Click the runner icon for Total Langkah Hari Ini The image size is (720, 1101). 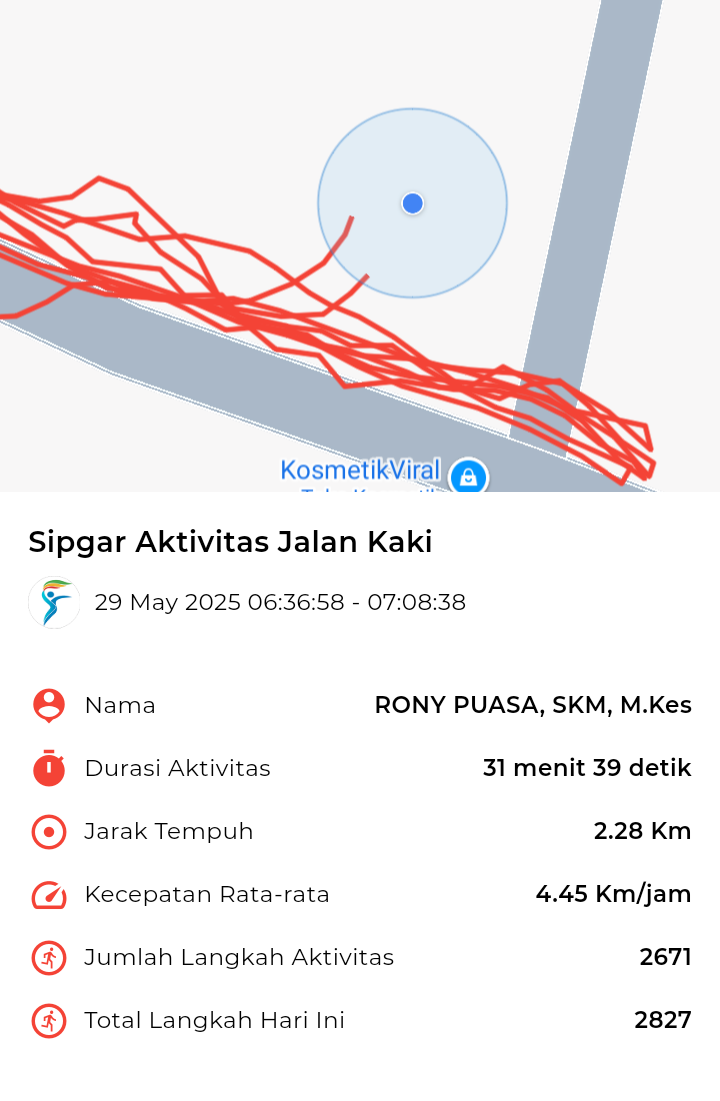[x=48, y=1020]
